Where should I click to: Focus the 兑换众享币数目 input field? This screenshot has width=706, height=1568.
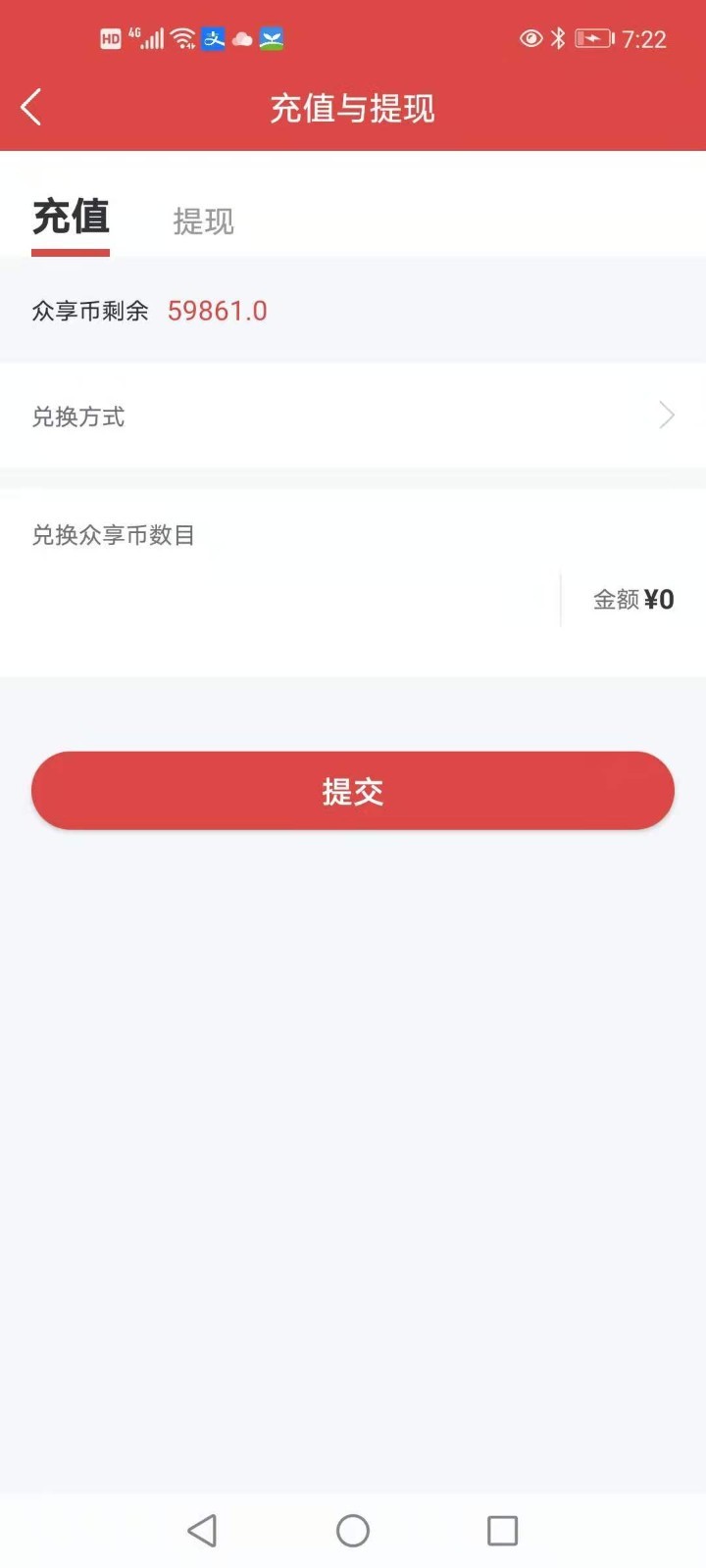coord(284,599)
